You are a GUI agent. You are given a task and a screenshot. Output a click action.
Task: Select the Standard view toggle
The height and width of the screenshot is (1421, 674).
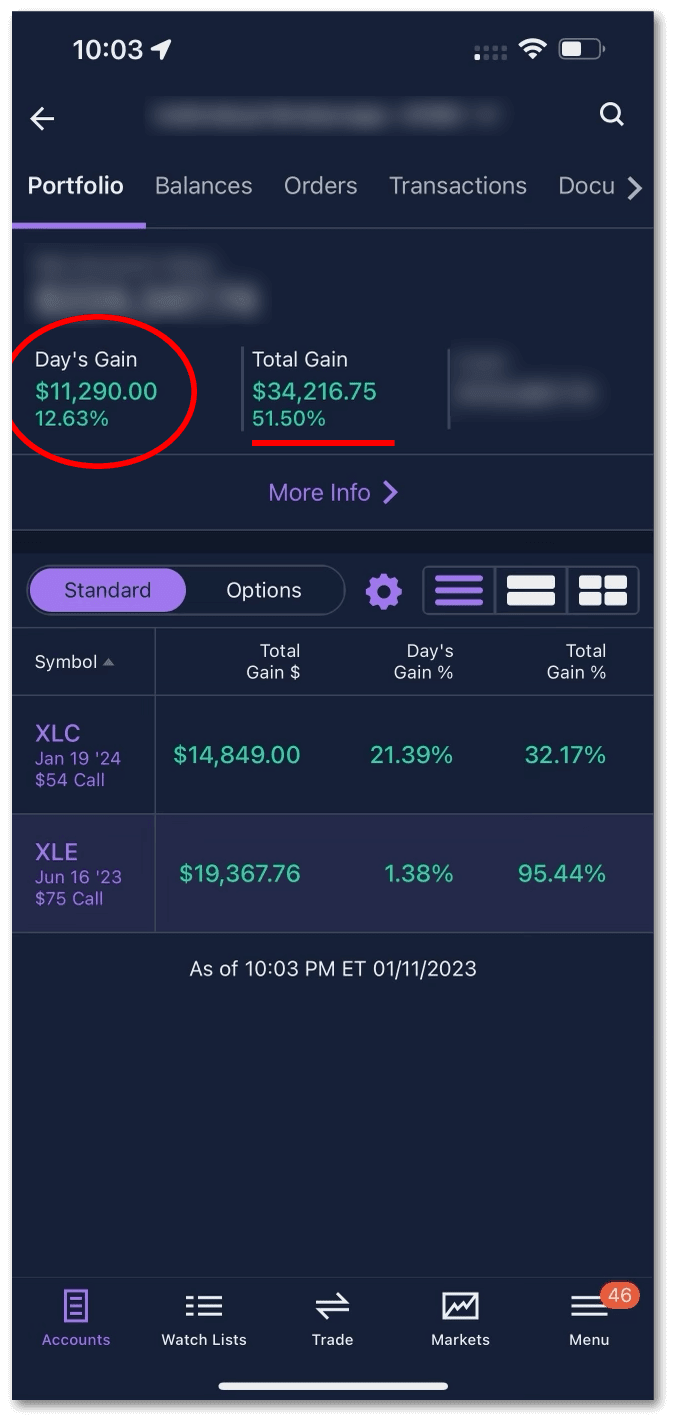107,590
